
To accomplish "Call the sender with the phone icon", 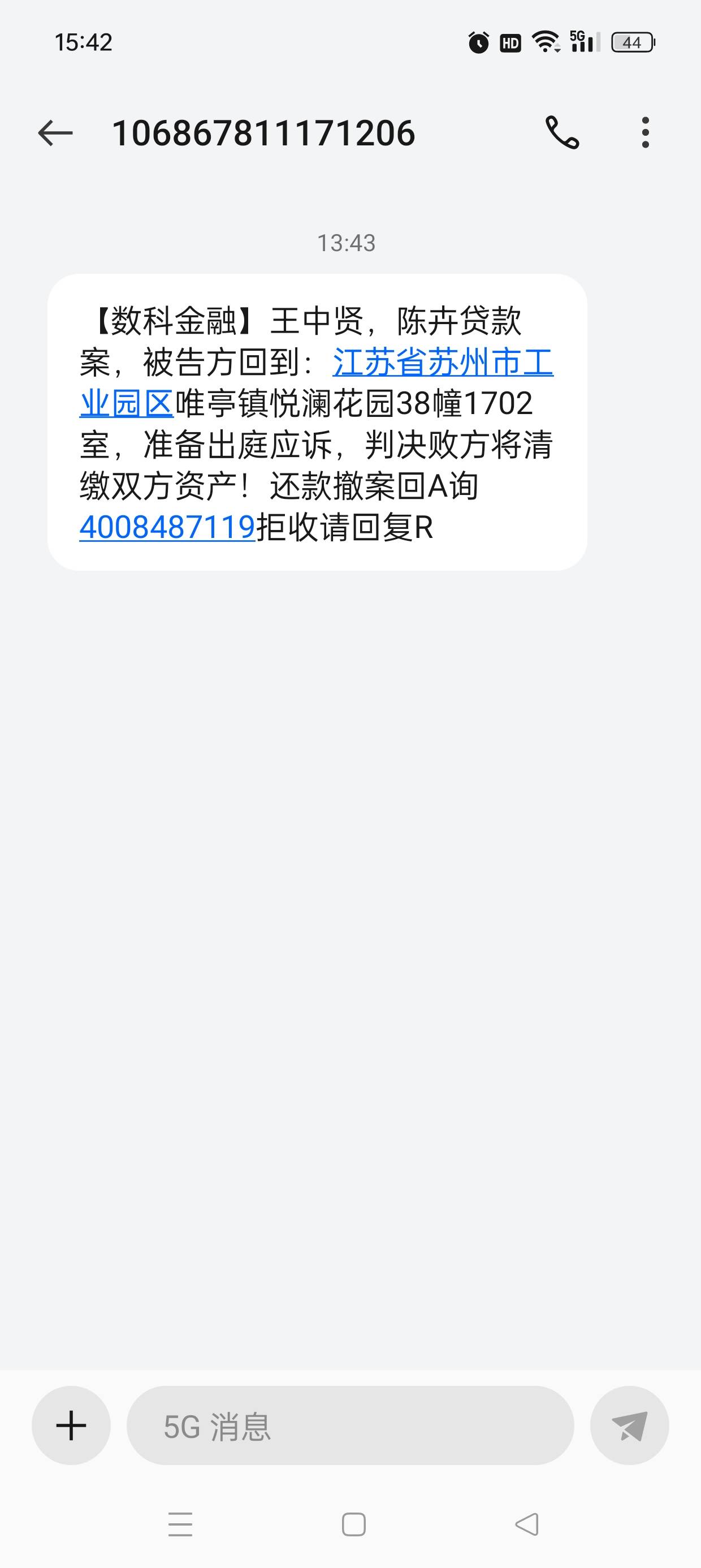I will coord(562,133).
